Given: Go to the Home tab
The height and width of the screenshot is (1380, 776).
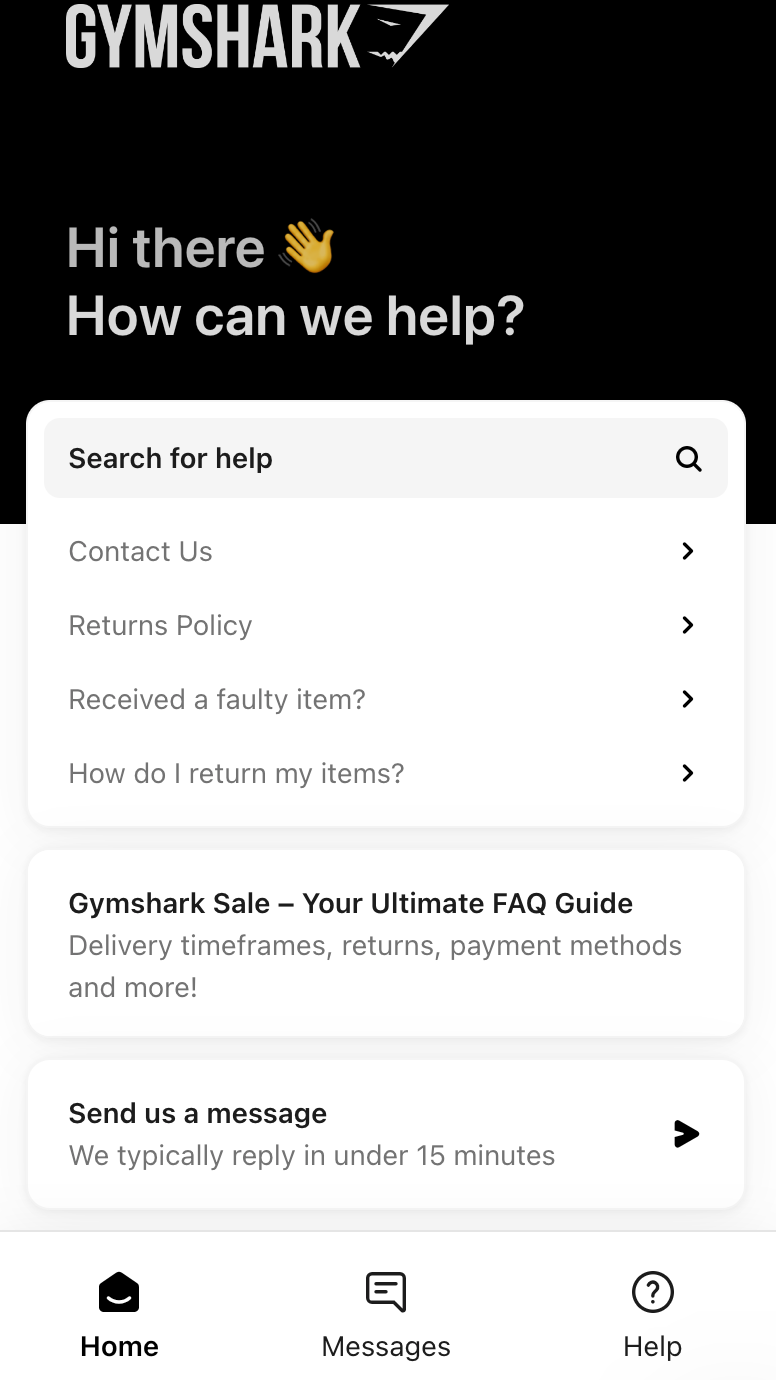Looking at the screenshot, I should (x=119, y=1314).
